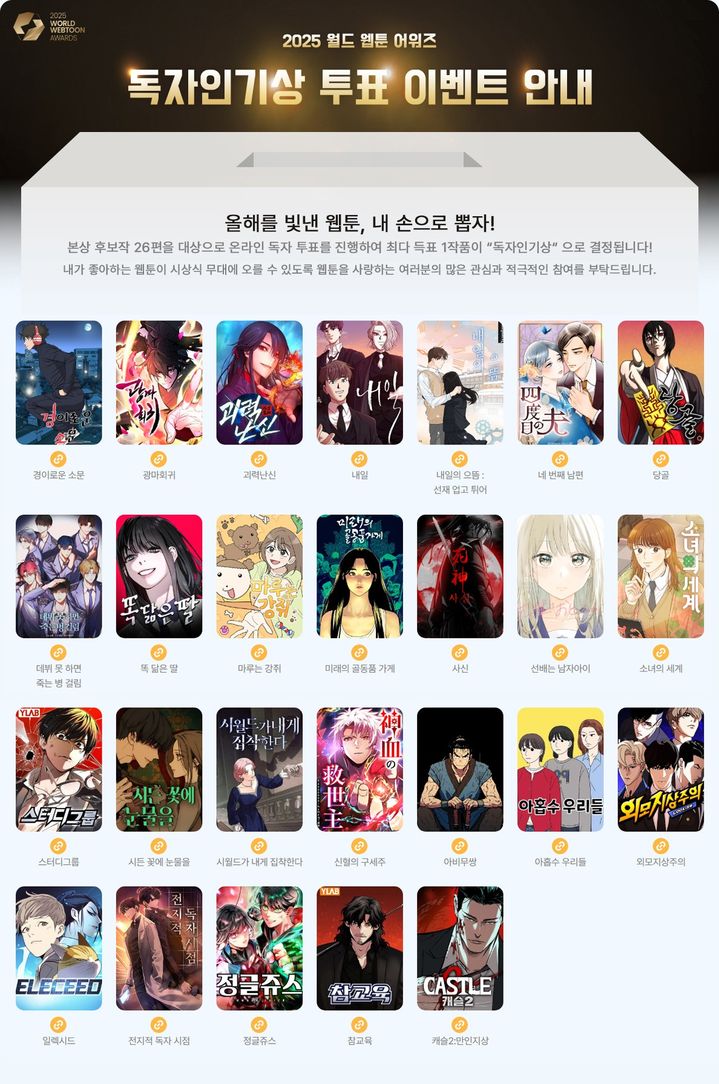This screenshot has height=1084, width=719.
Task: Open the 네 번째 남편 cover
Action: [x=560, y=382]
